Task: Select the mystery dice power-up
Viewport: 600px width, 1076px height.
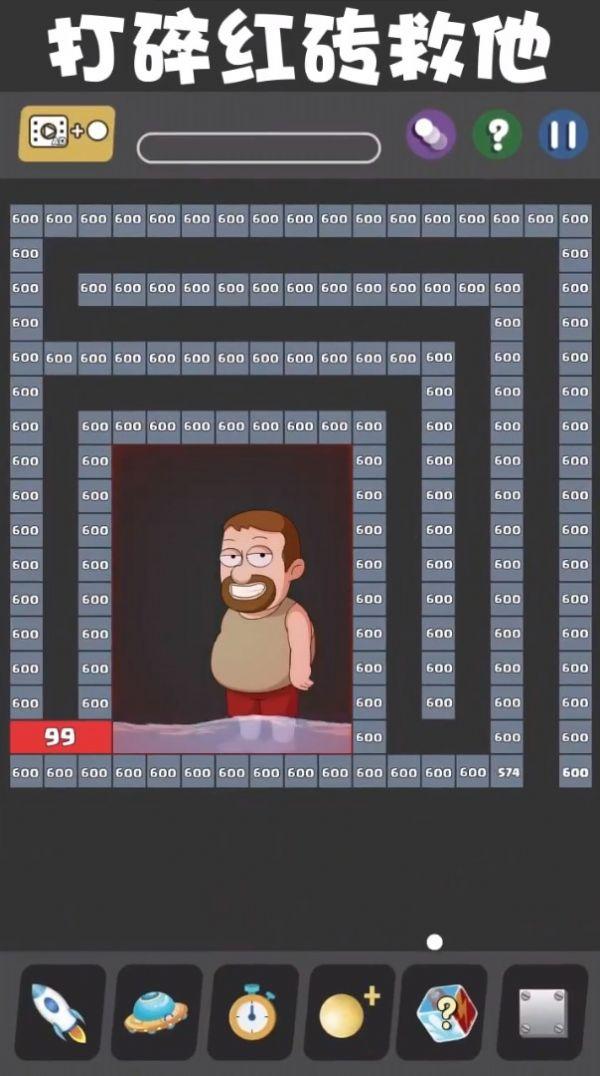Action: [x=445, y=1011]
